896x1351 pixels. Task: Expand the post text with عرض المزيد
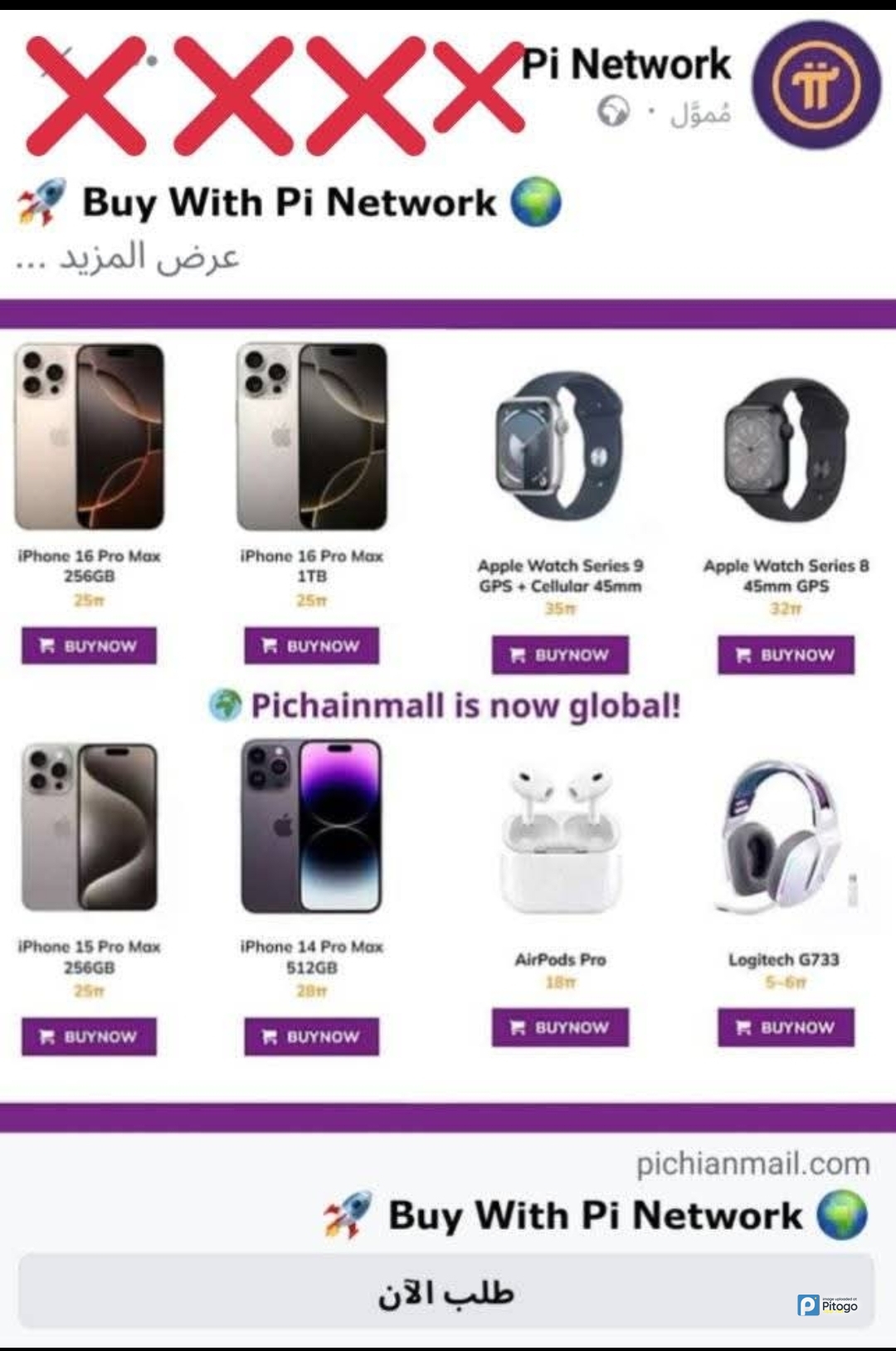click(148, 257)
